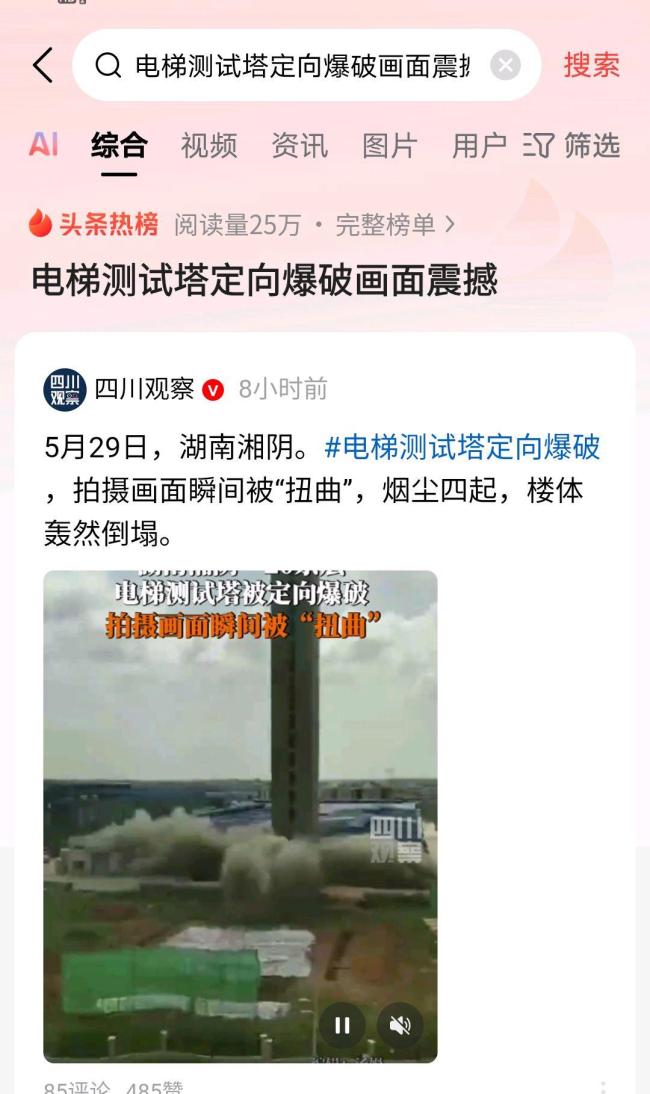Image resolution: width=650 pixels, height=1094 pixels.
Task: Clear the search query text
Action: coord(505,66)
